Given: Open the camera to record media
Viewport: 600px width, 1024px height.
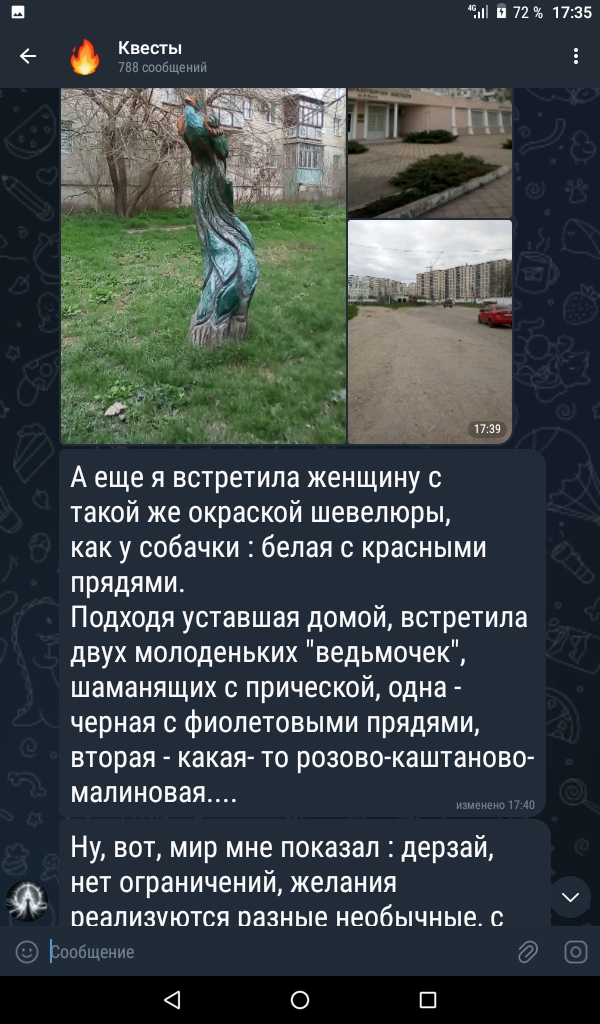Looking at the screenshot, I should coord(575,952).
